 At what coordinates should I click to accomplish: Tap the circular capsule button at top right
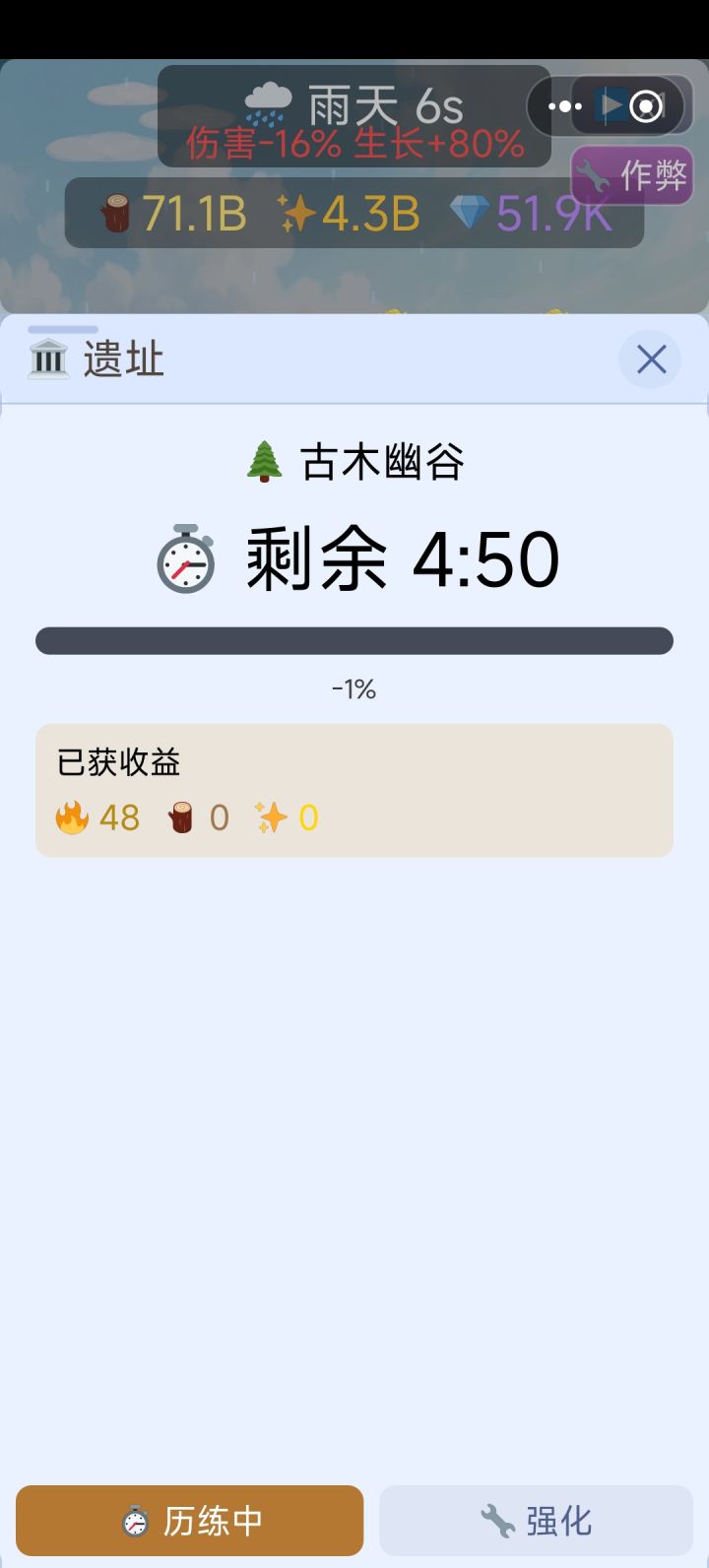(645, 104)
